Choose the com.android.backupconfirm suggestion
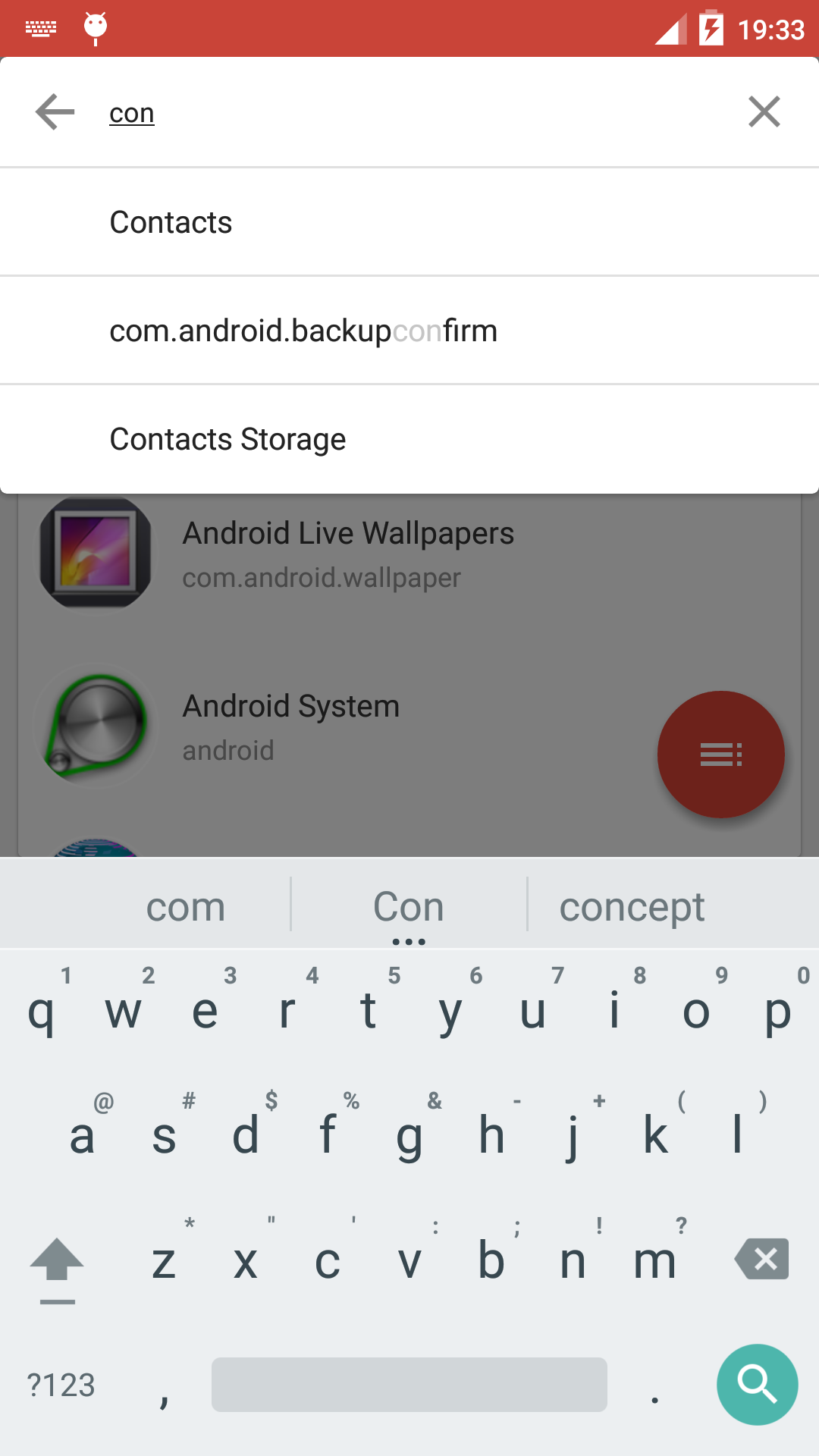The height and width of the screenshot is (1456, 819). point(409,331)
